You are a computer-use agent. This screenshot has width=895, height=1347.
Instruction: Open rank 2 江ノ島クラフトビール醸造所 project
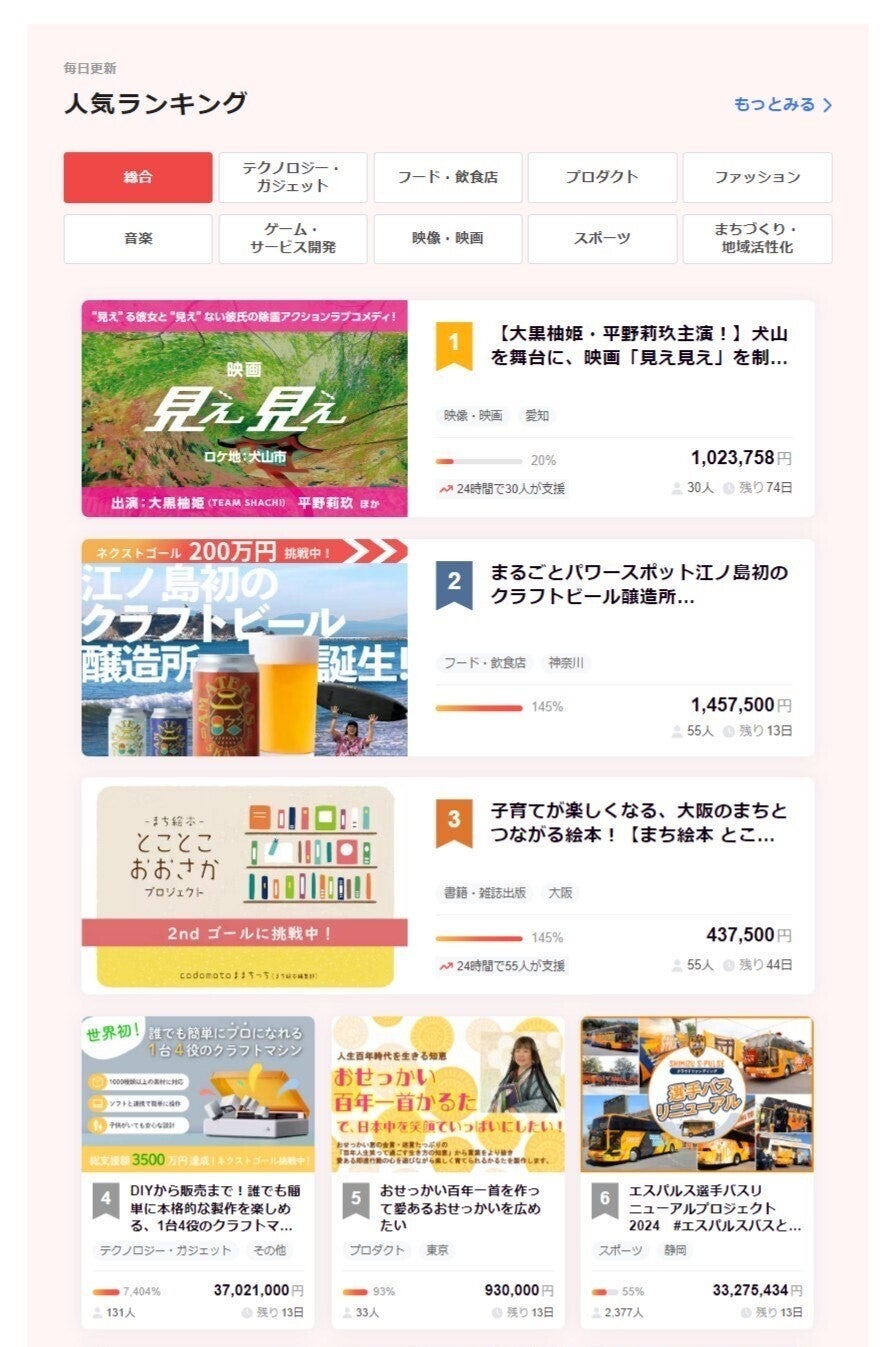[638, 584]
